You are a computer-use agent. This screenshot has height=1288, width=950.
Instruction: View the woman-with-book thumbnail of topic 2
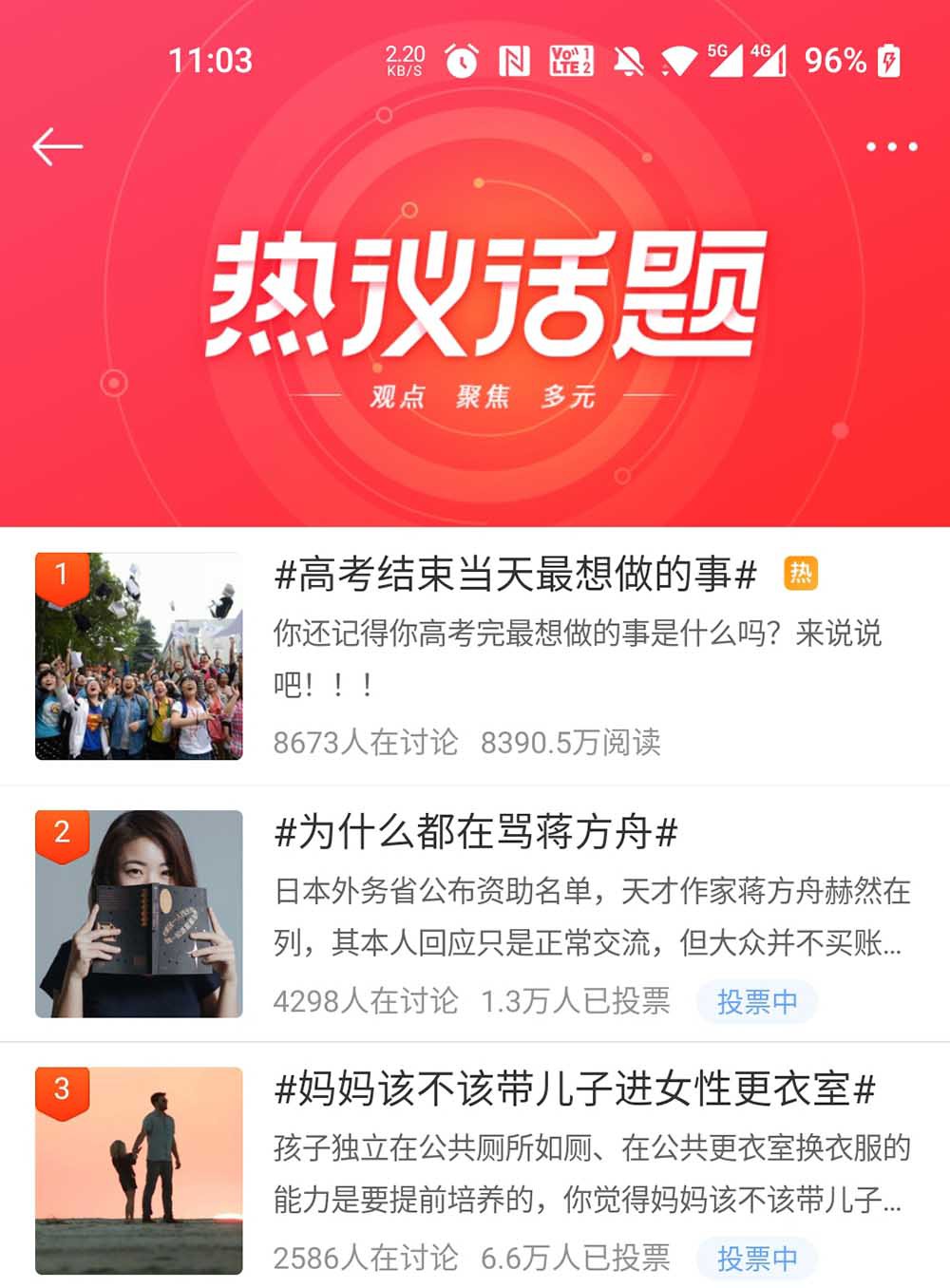pos(139,914)
